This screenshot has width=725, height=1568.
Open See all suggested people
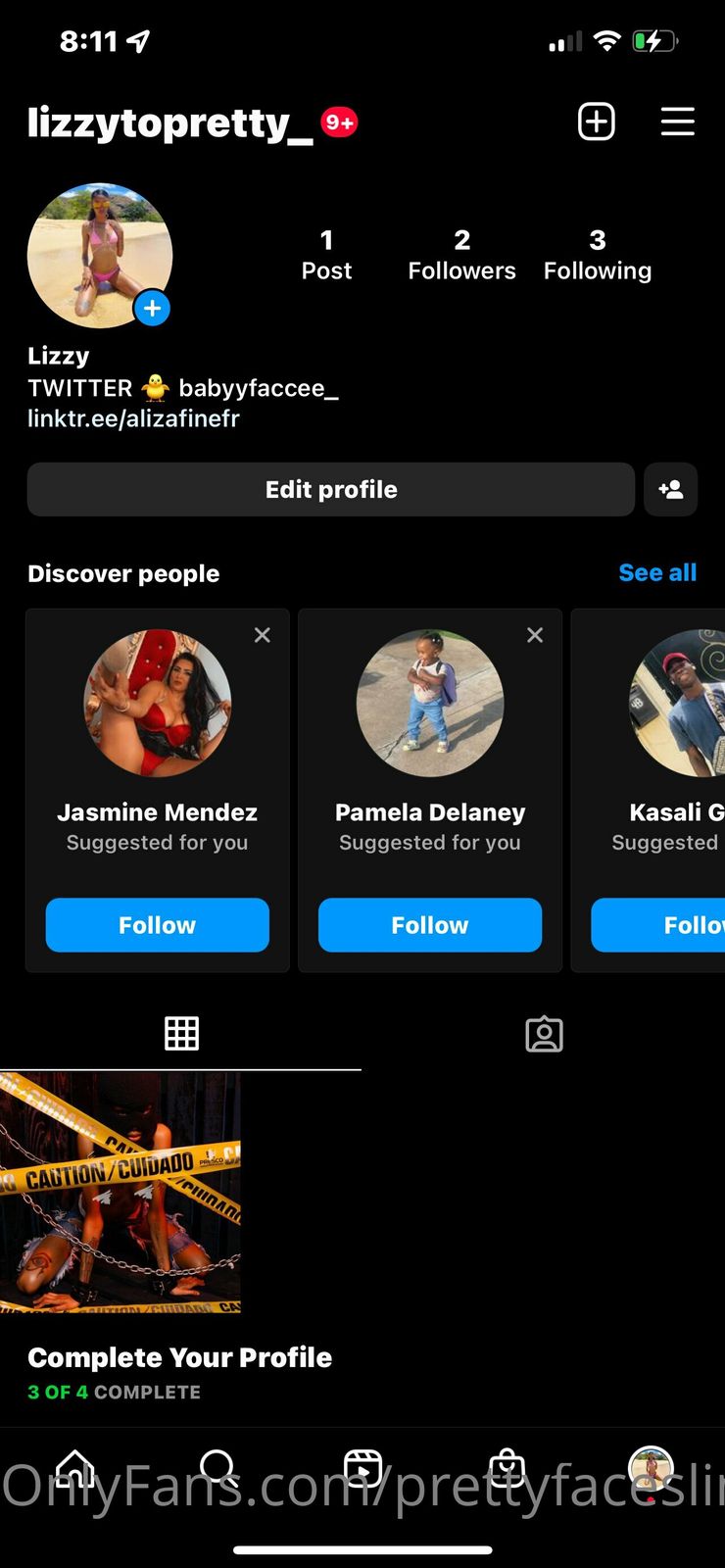pyautogui.click(x=656, y=572)
